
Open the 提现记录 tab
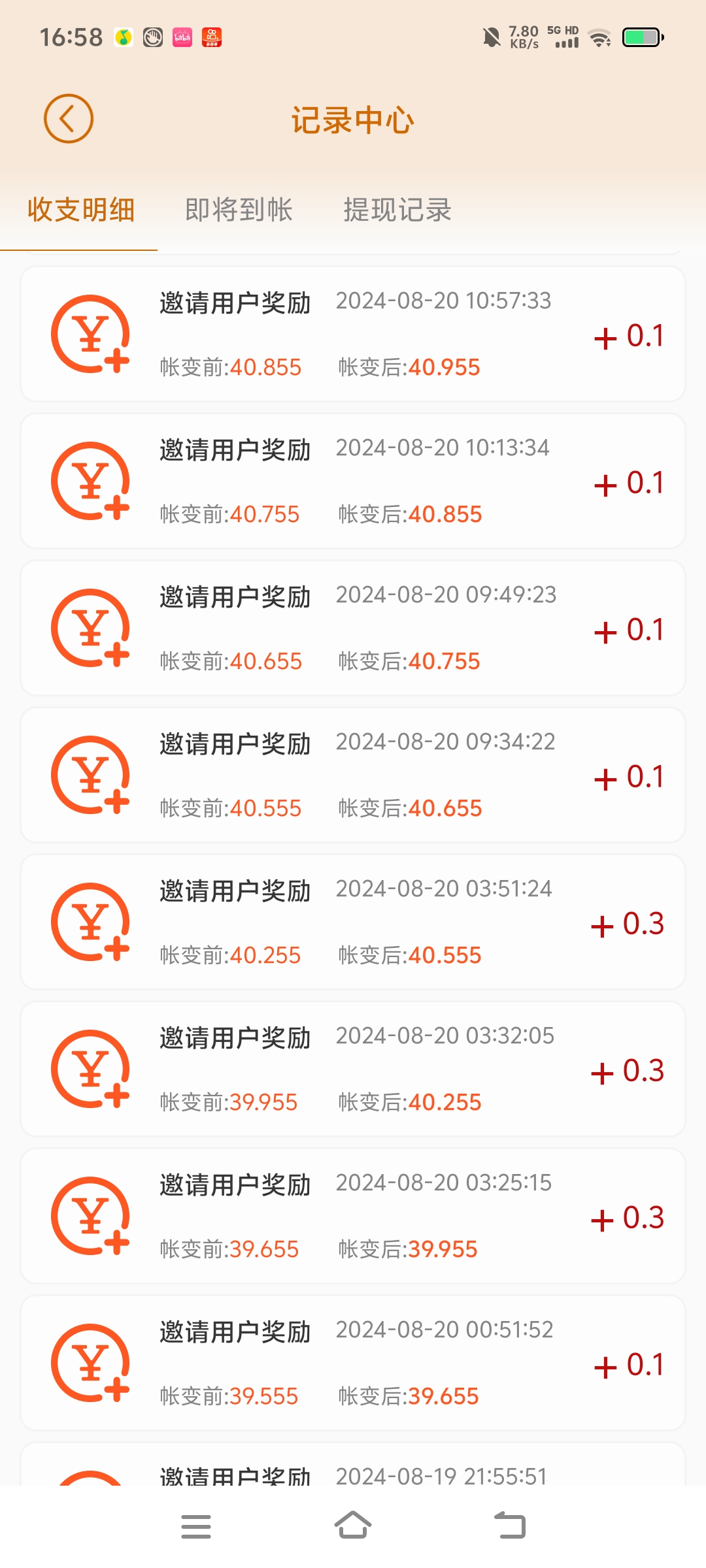point(397,210)
